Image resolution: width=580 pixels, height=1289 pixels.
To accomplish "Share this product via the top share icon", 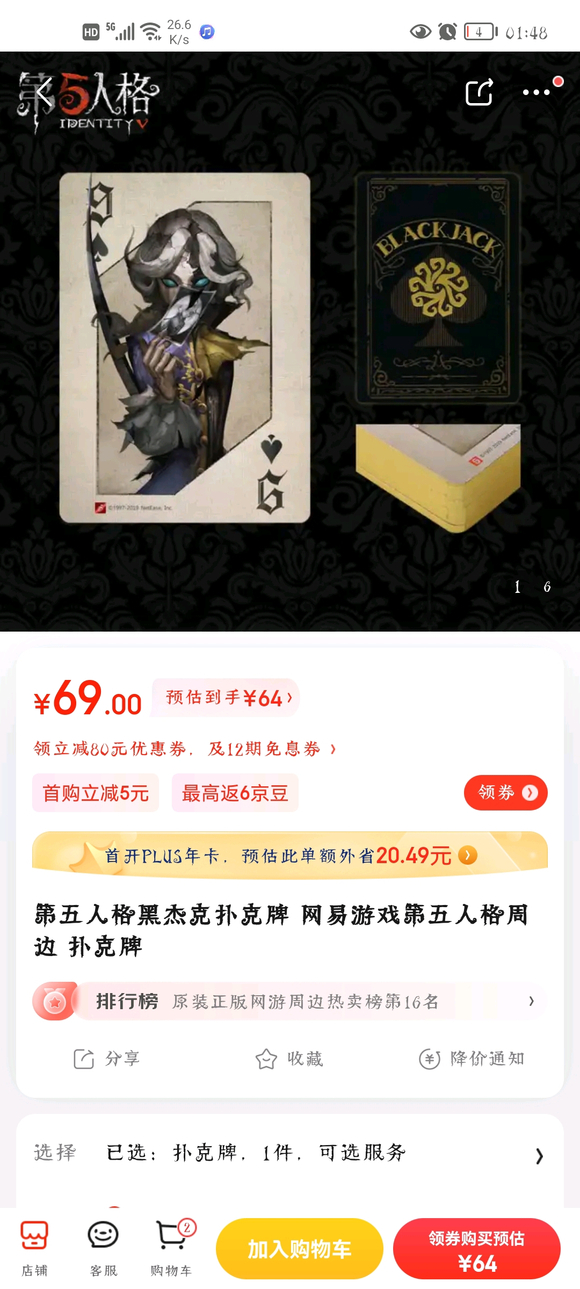I will point(479,93).
